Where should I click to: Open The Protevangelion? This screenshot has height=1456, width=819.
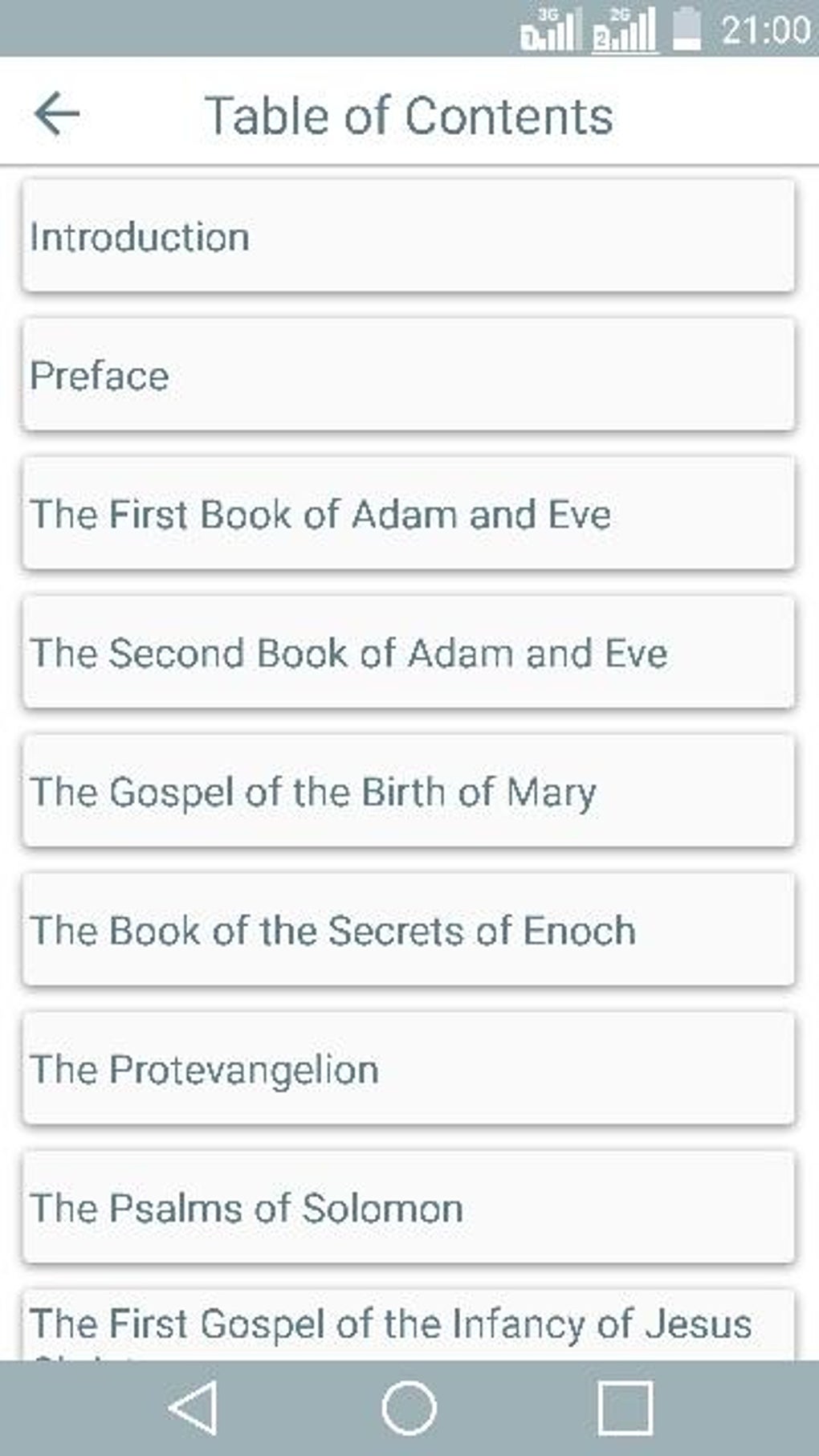pos(409,1070)
